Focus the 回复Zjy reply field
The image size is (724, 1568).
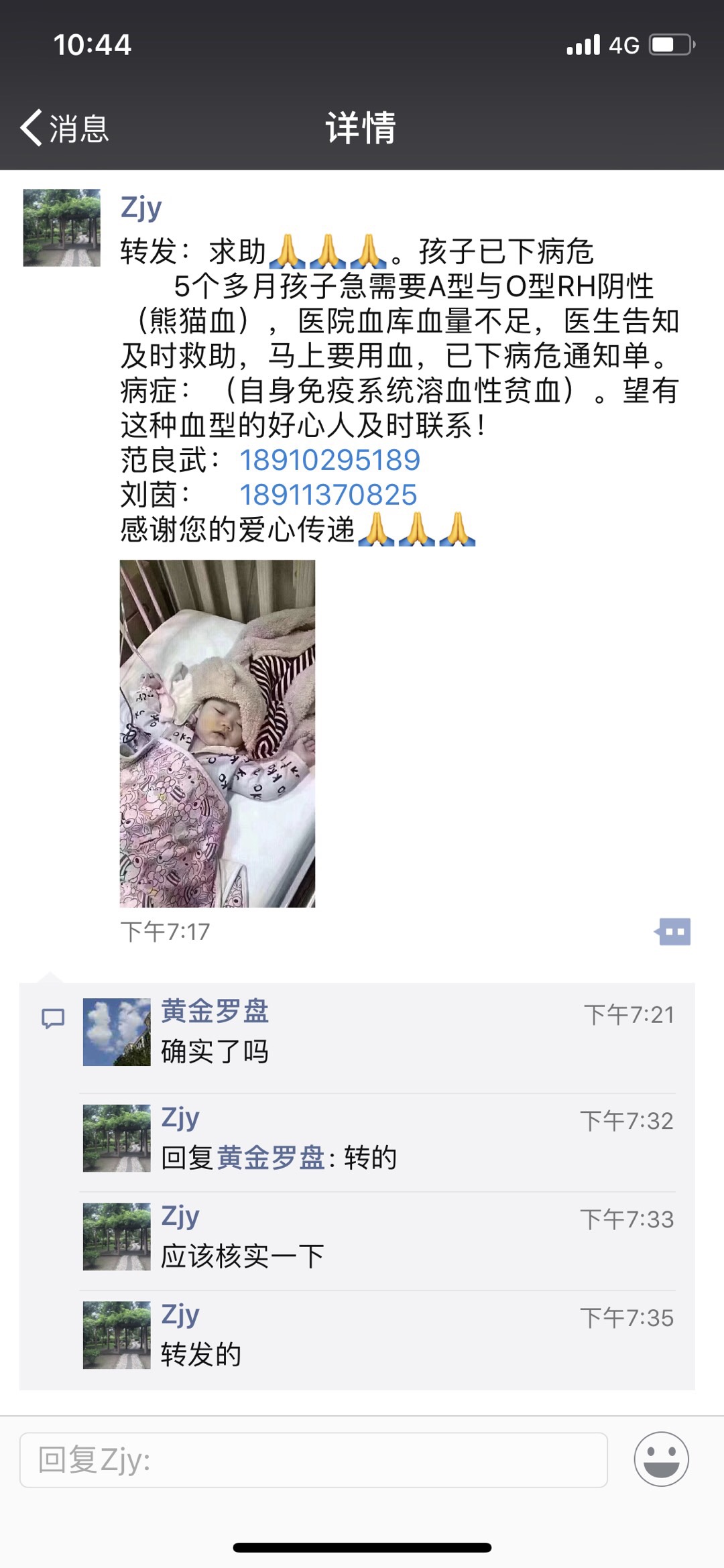(x=314, y=1459)
